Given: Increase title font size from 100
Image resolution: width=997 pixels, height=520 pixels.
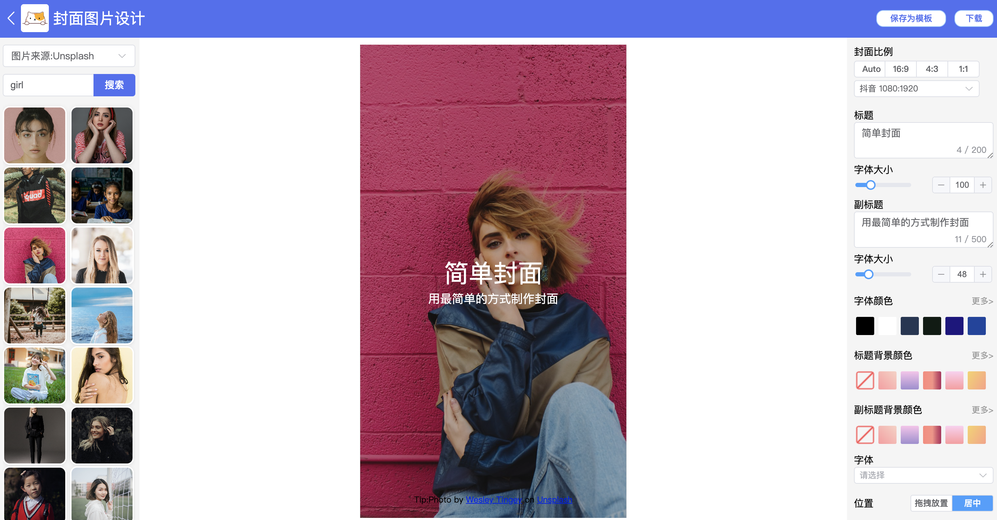Looking at the screenshot, I should (x=983, y=185).
